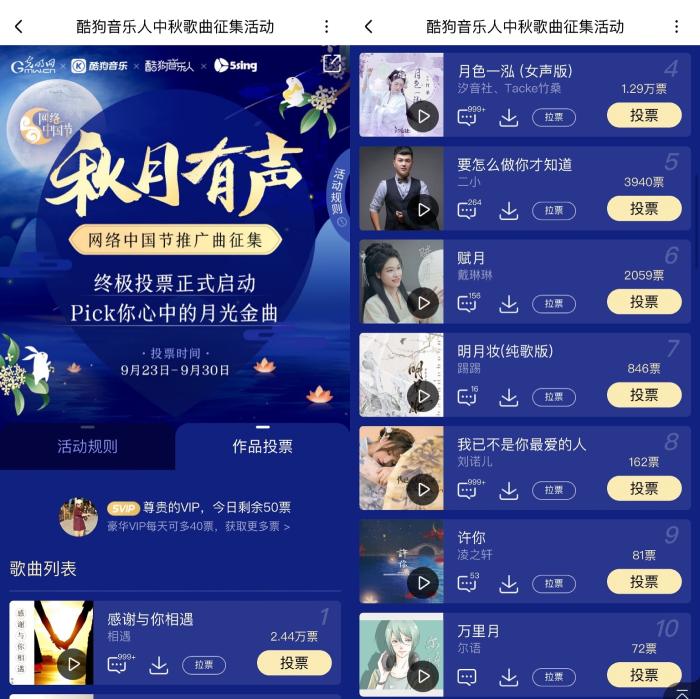Vote for 万里月 by 尔语

644,675
